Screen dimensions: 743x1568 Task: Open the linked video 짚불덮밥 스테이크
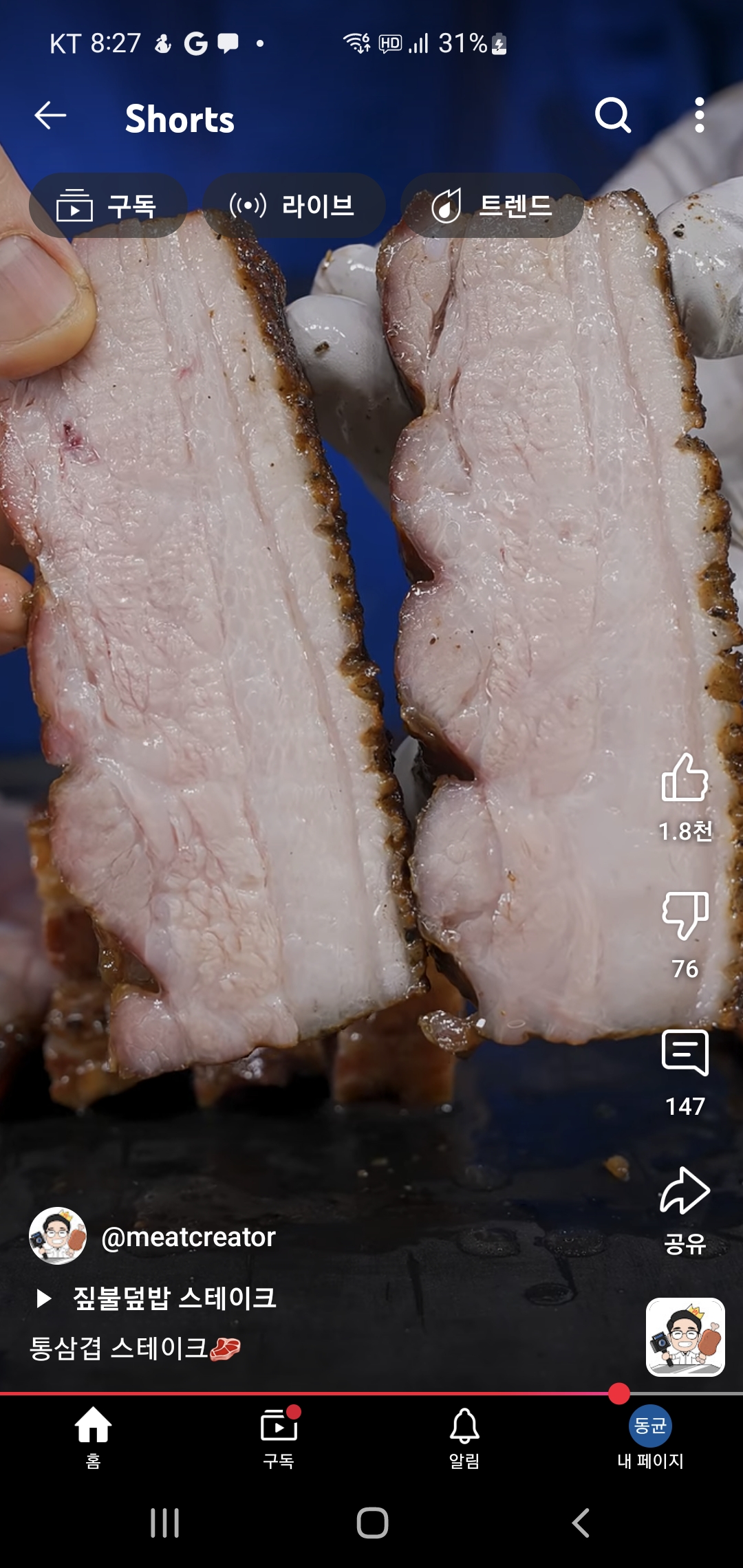(x=173, y=1298)
